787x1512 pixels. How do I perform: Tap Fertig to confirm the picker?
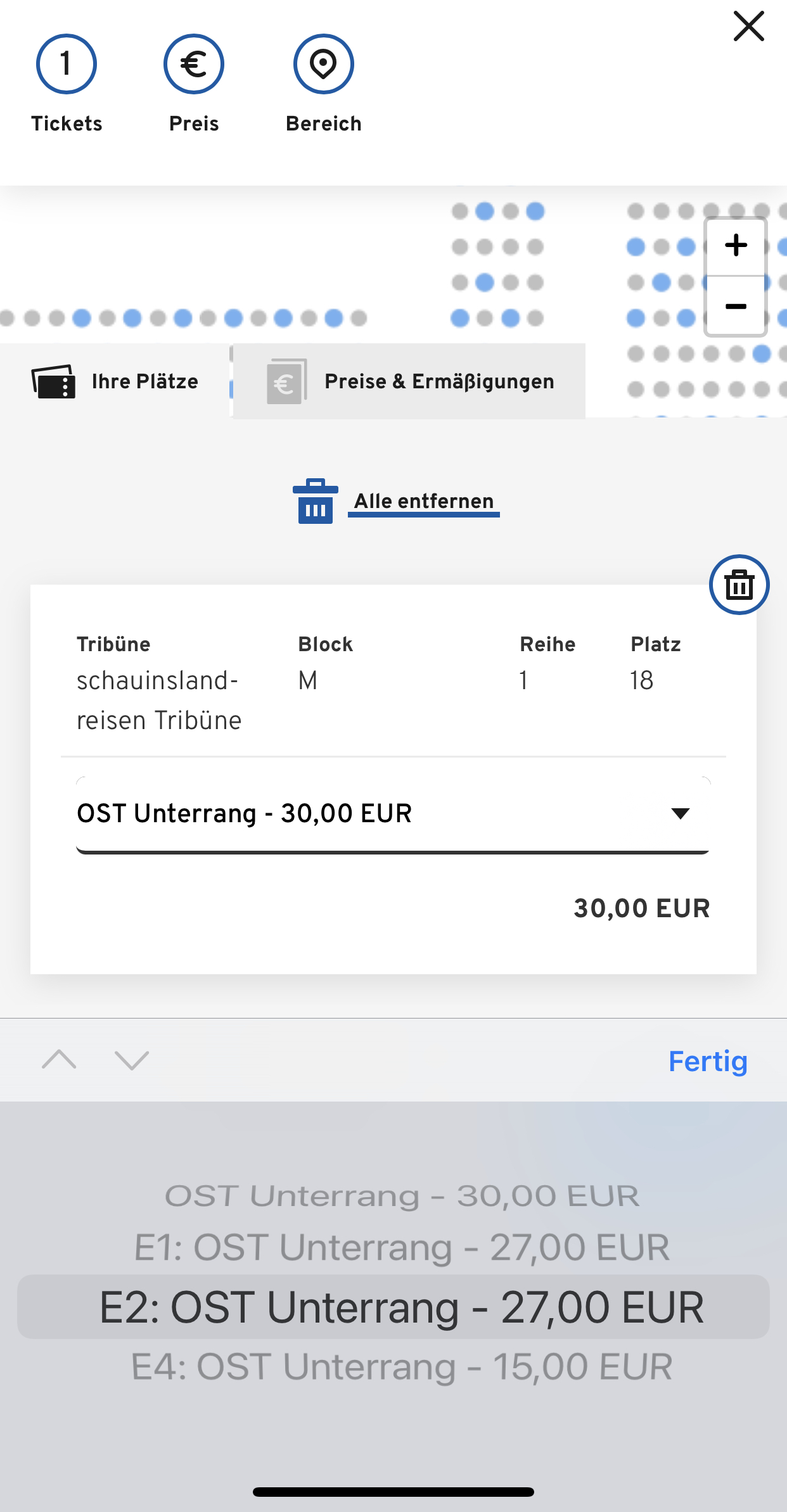[708, 1061]
